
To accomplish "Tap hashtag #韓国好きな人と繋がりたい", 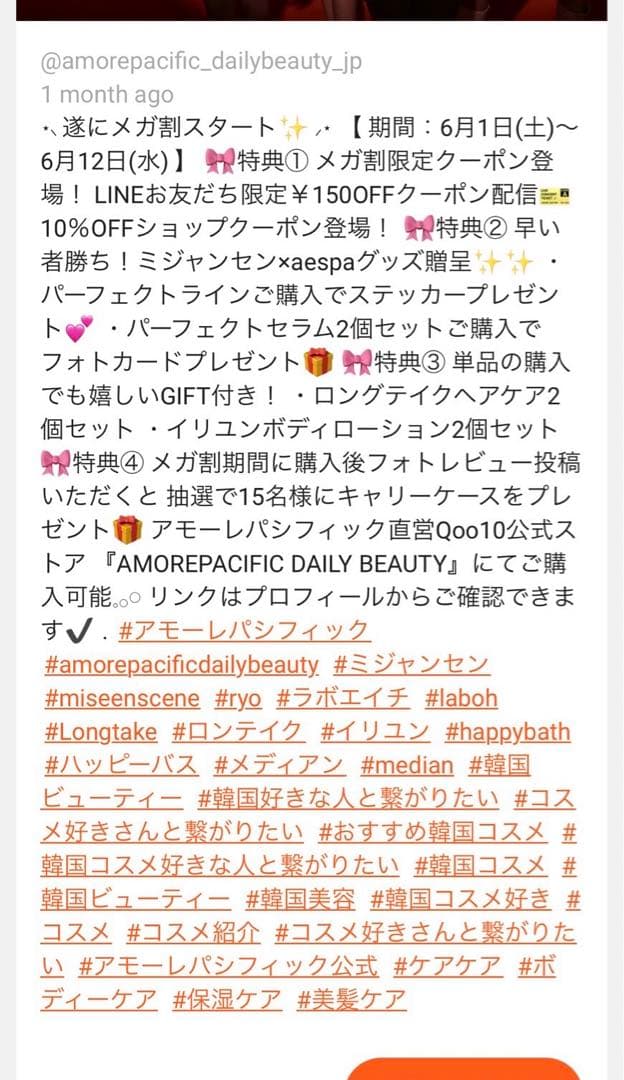I will pyautogui.click(x=348, y=799).
